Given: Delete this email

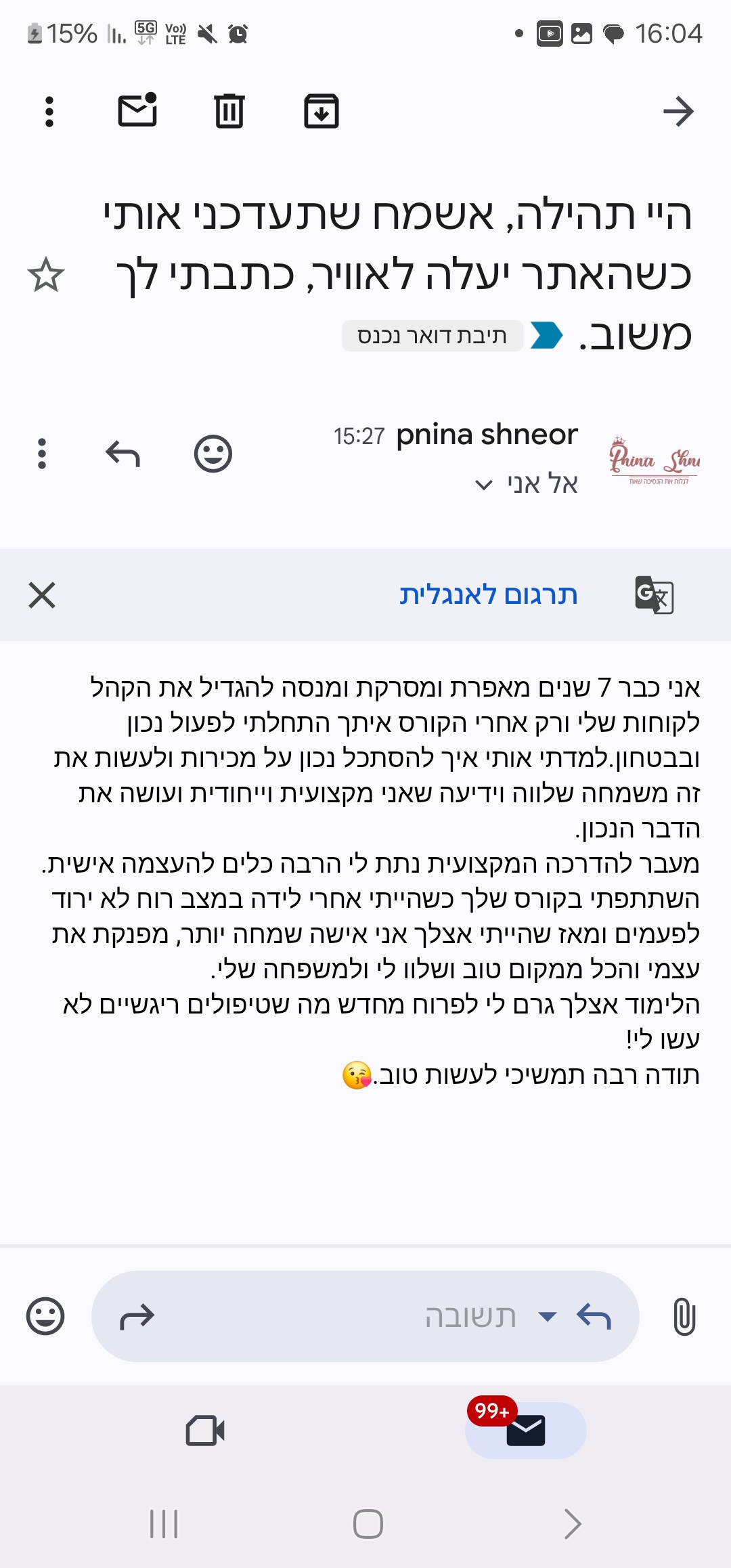Looking at the screenshot, I should click(229, 112).
